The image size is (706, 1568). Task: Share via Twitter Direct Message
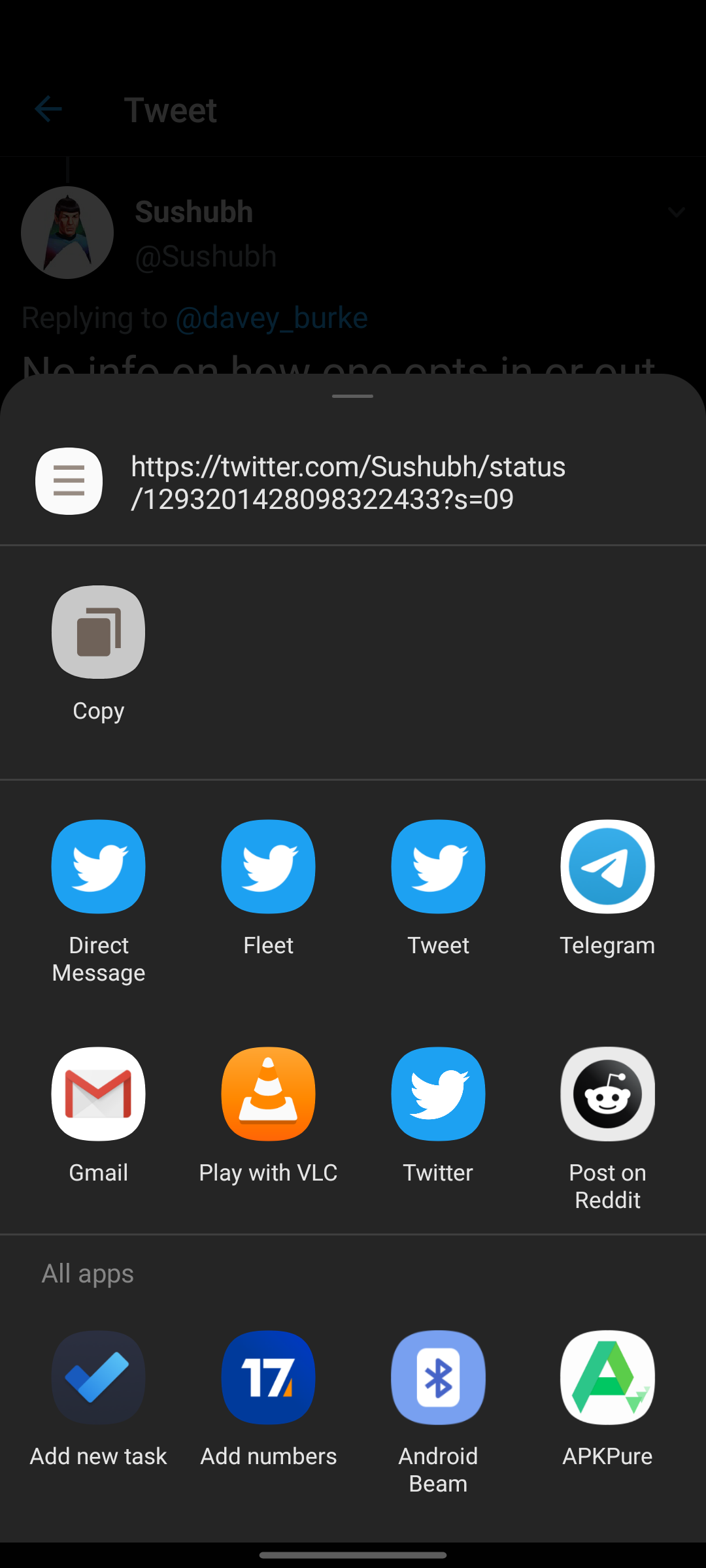click(x=98, y=867)
